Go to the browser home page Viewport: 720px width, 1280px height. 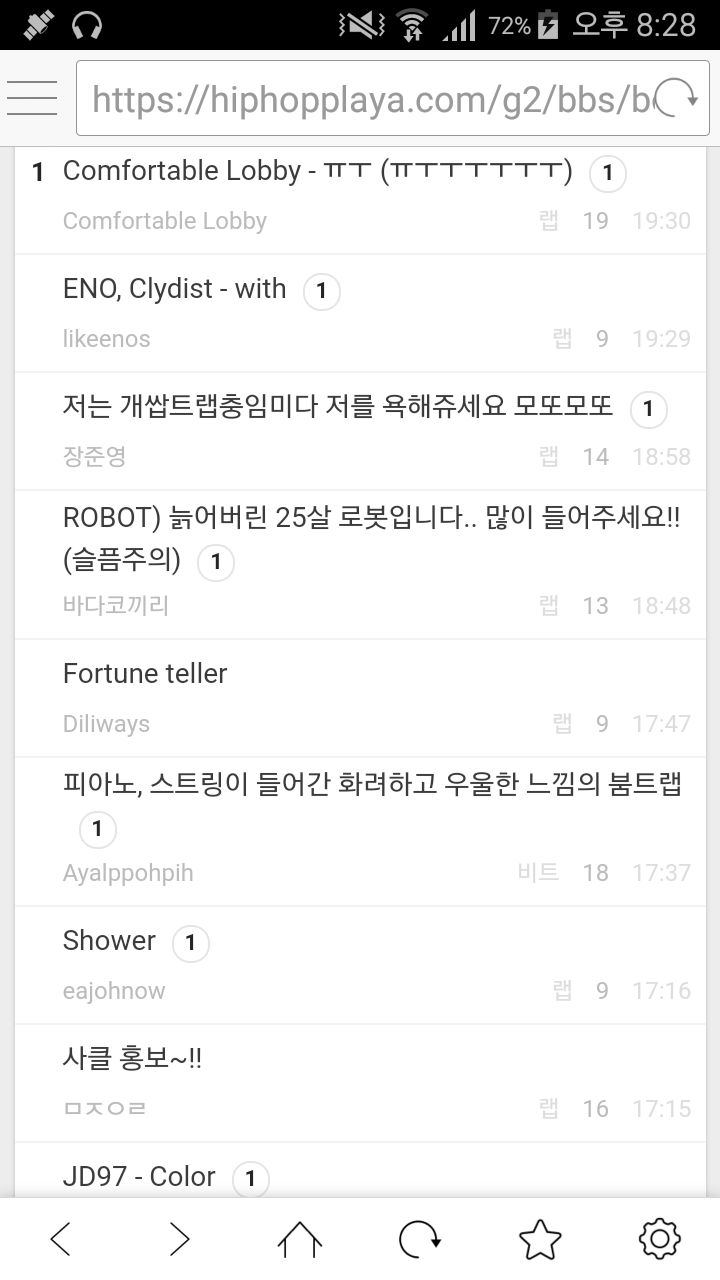point(300,1240)
